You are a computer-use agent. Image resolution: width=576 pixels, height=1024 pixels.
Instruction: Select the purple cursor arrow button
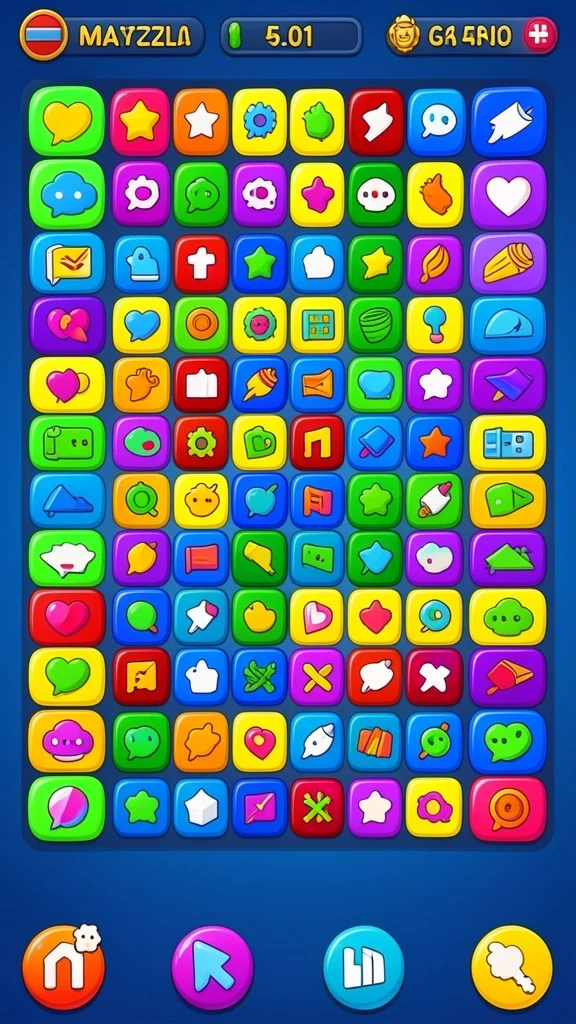[212, 968]
